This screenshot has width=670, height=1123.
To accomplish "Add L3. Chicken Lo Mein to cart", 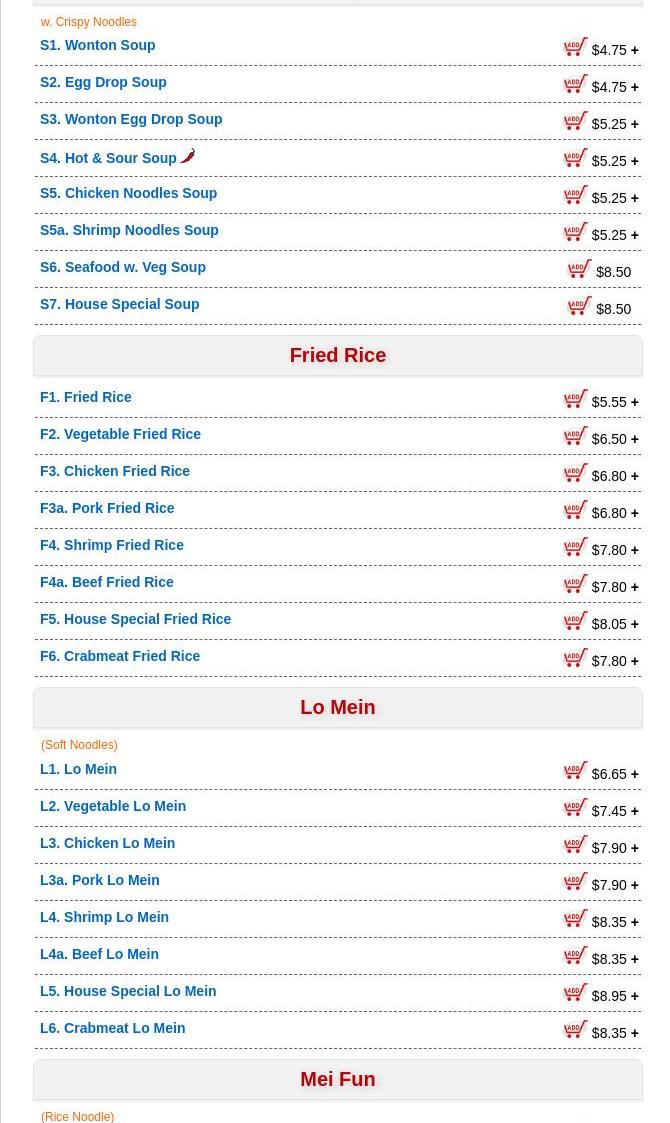I will pyautogui.click(x=576, y=845).
